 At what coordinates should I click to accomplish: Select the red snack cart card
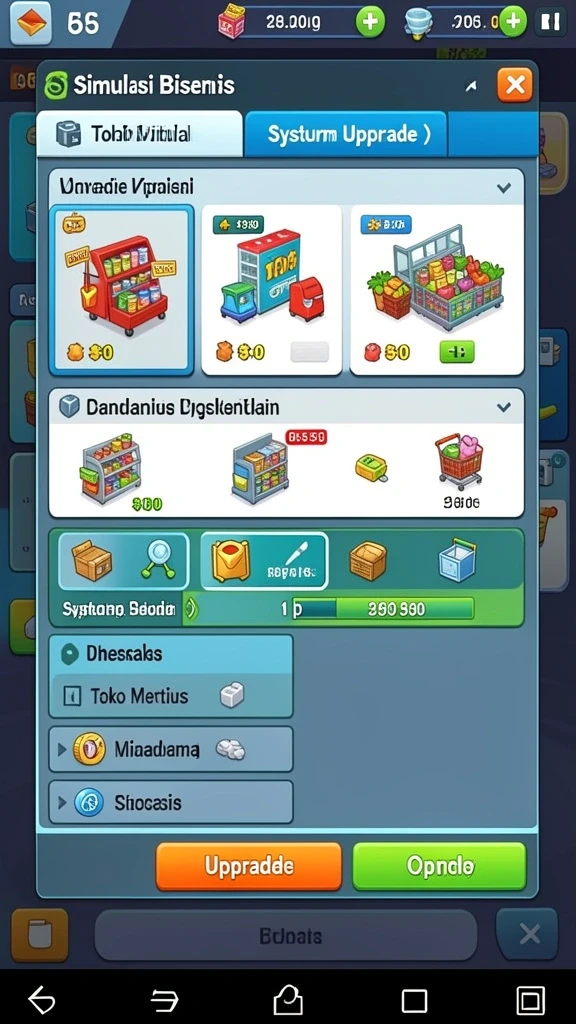122,290
